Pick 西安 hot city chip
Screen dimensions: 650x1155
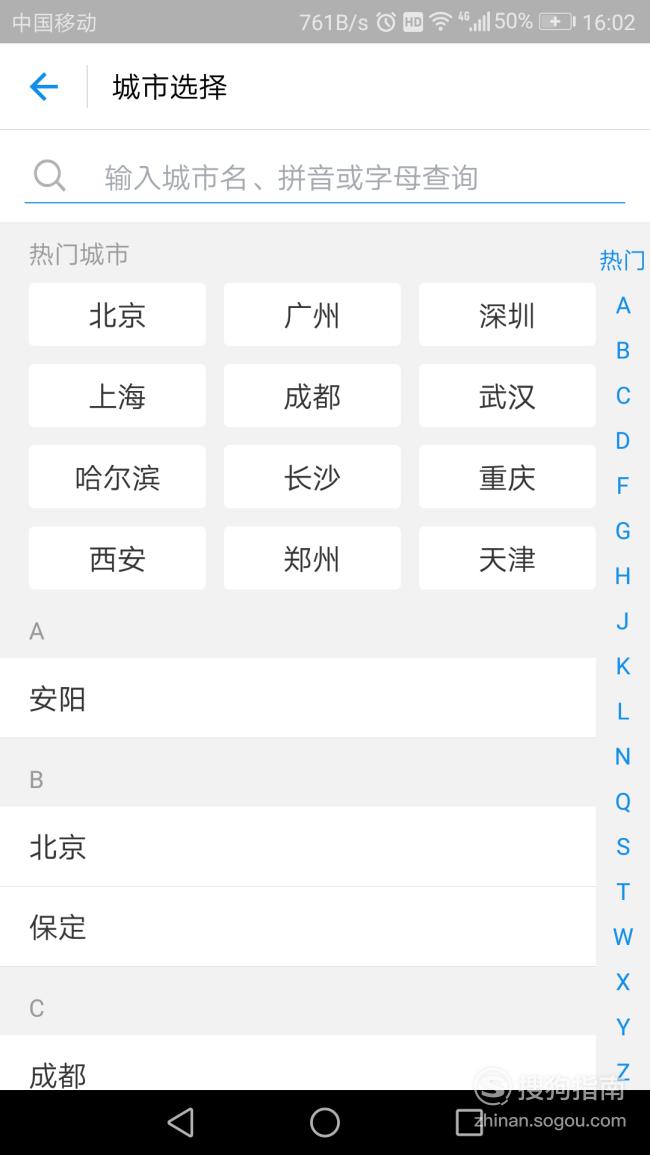click(x=117, y=558)
